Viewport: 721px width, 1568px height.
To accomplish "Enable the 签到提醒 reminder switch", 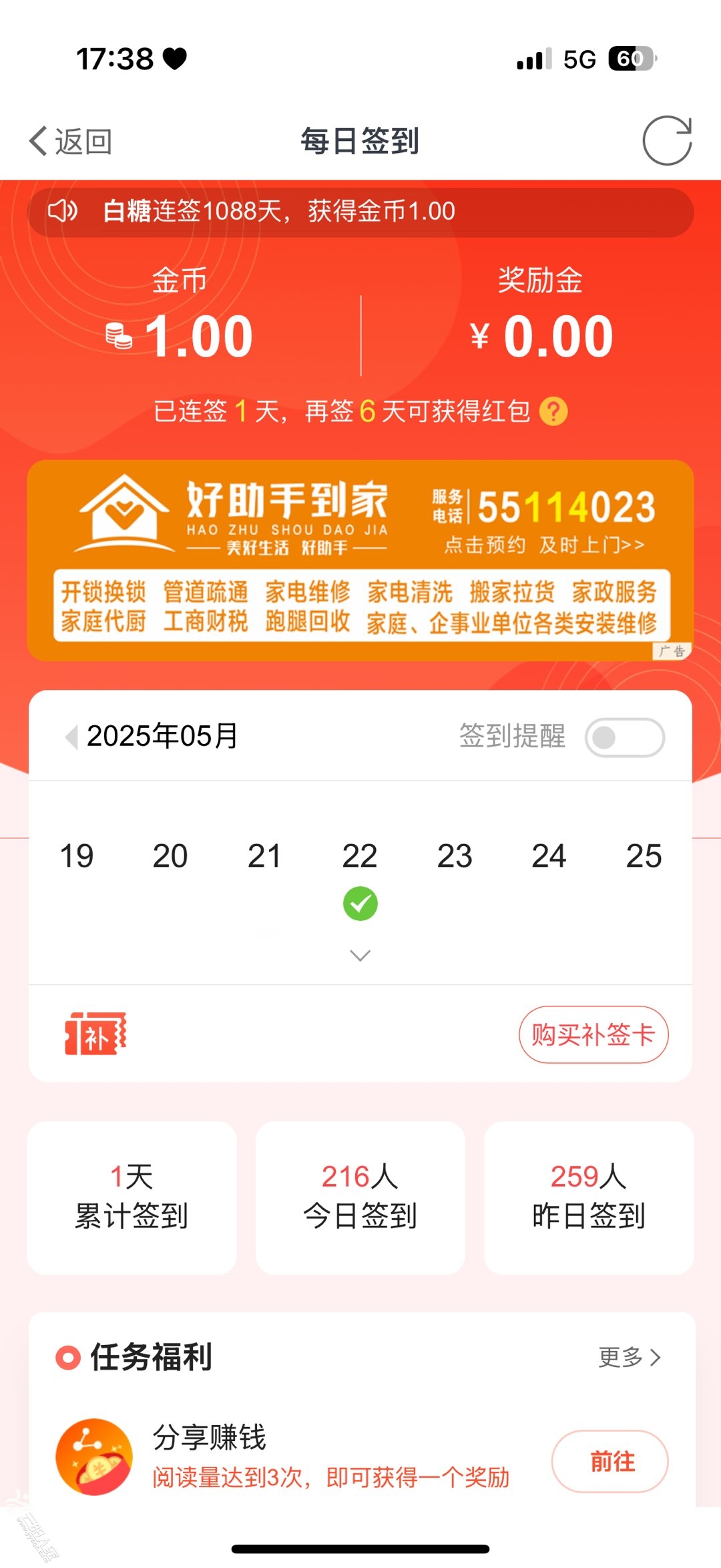I will 624,737.
